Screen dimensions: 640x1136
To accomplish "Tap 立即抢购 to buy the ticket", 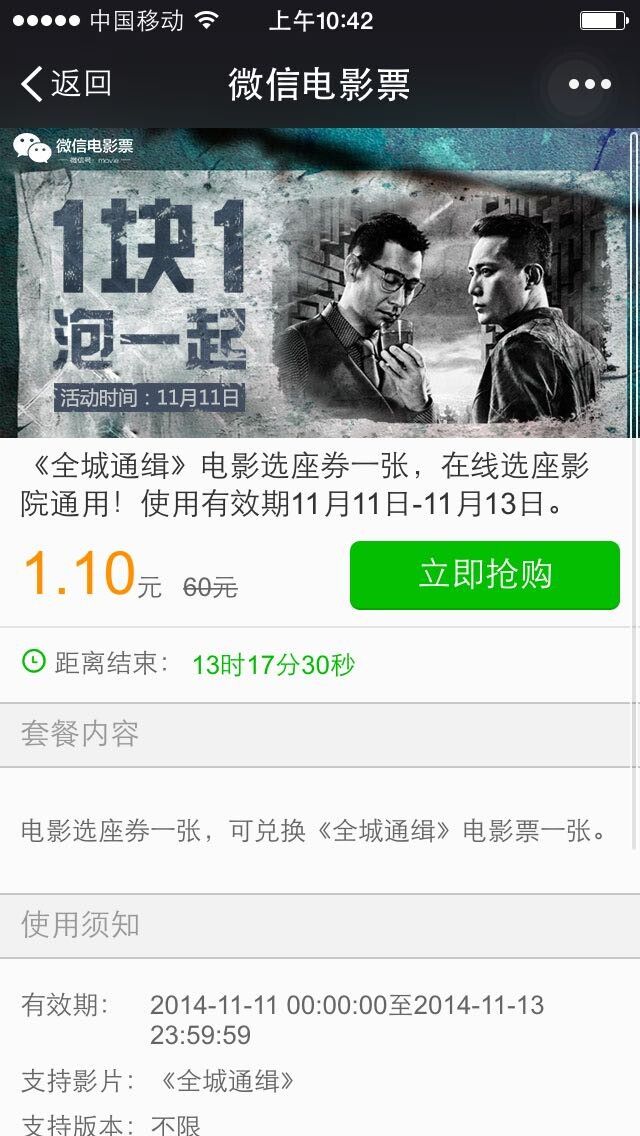I will 485,575.
